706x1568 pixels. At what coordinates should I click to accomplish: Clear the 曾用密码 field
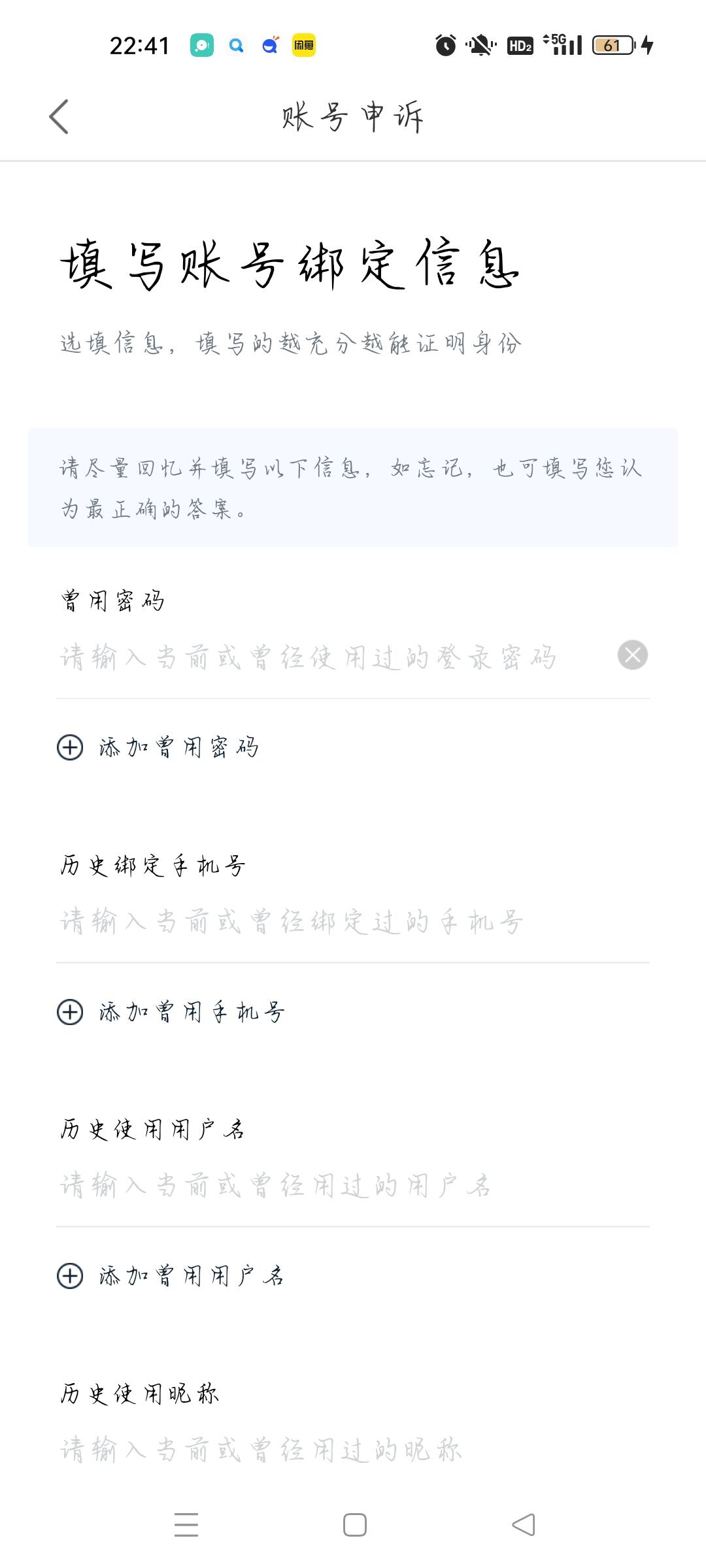coord(632,655)
